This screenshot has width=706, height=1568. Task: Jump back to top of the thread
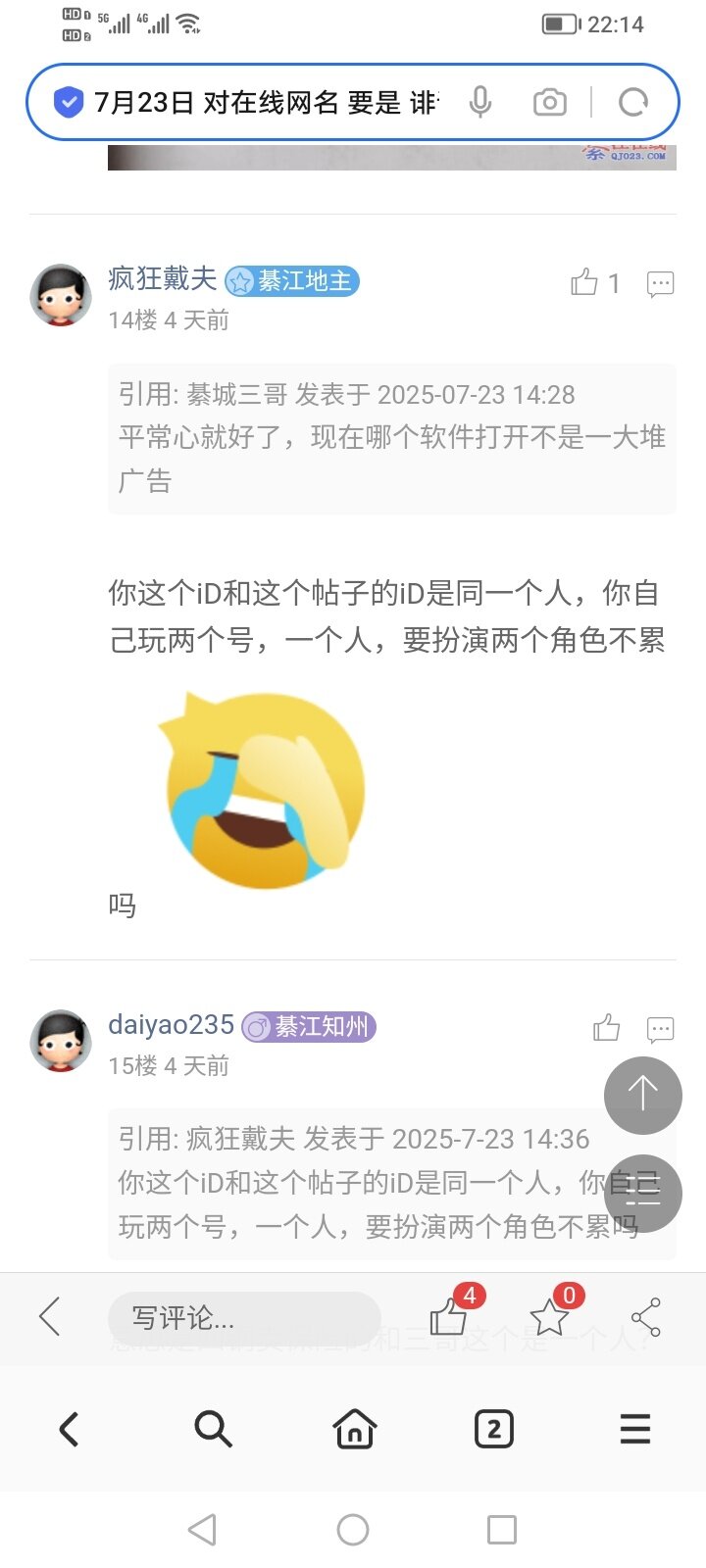click(642, 1095)
